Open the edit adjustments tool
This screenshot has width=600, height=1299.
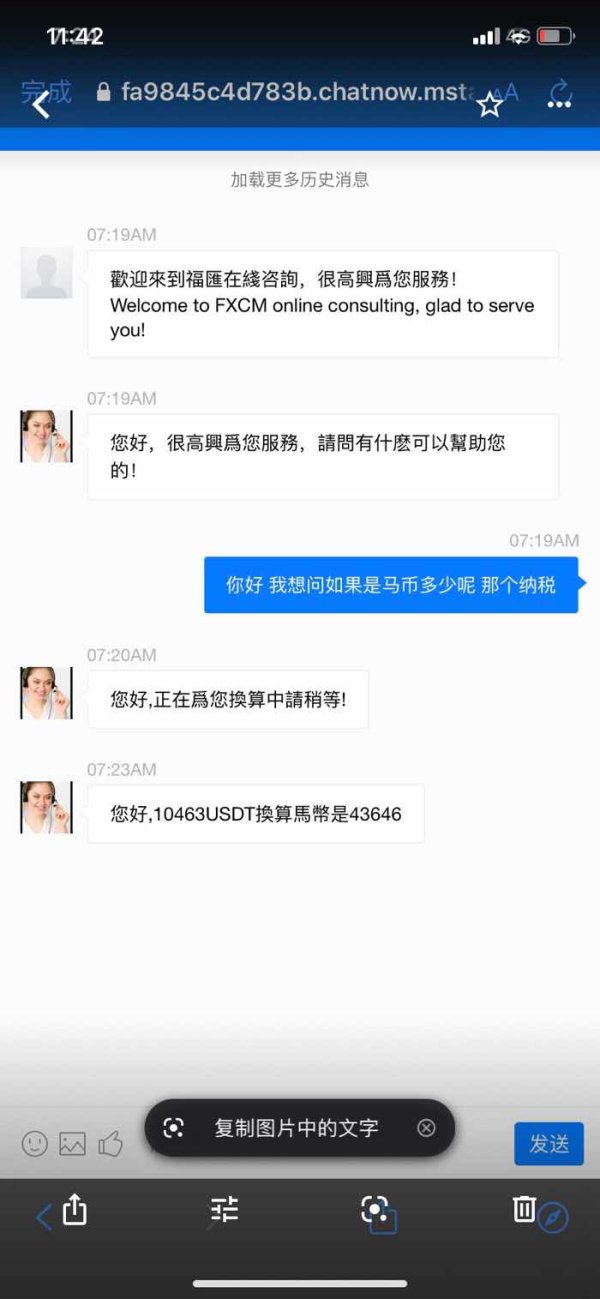225,1209
